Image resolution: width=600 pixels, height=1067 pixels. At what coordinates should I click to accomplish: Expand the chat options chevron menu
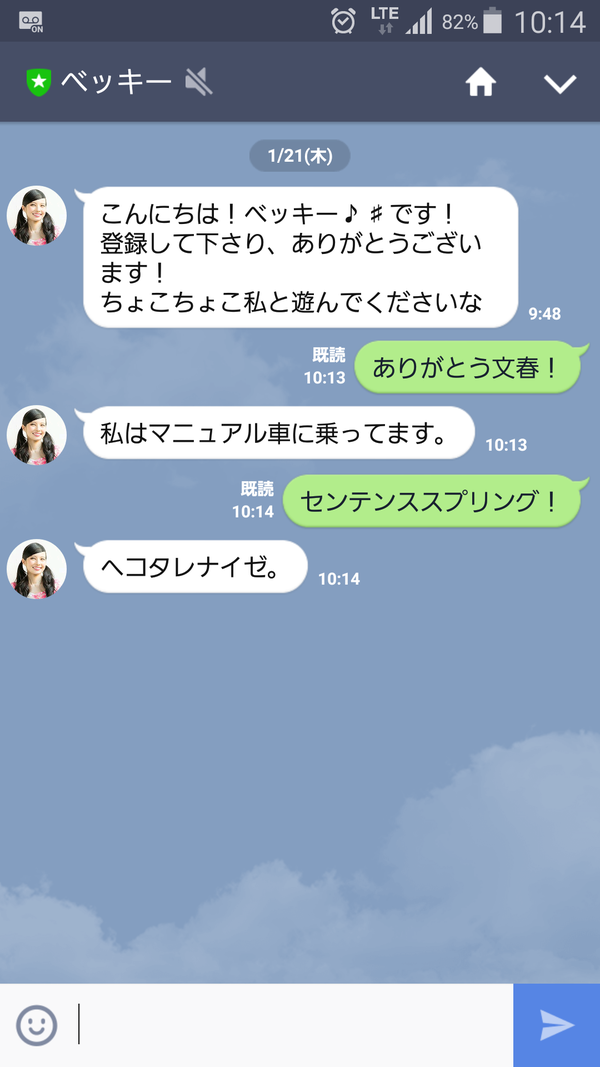click(559, 83)
